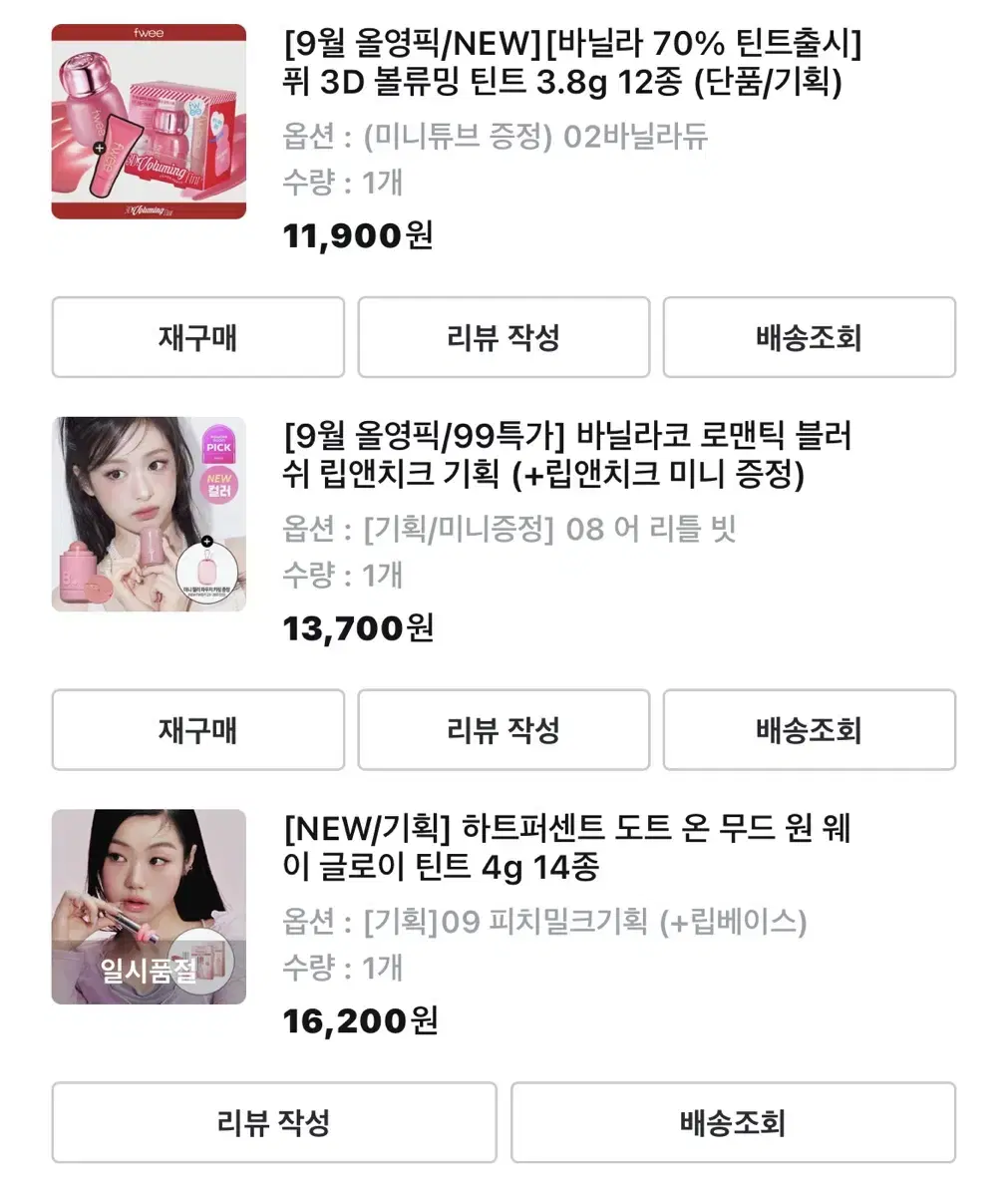Click the PICK badge on the 바닐라코 thumbnail

click(220, 447)
